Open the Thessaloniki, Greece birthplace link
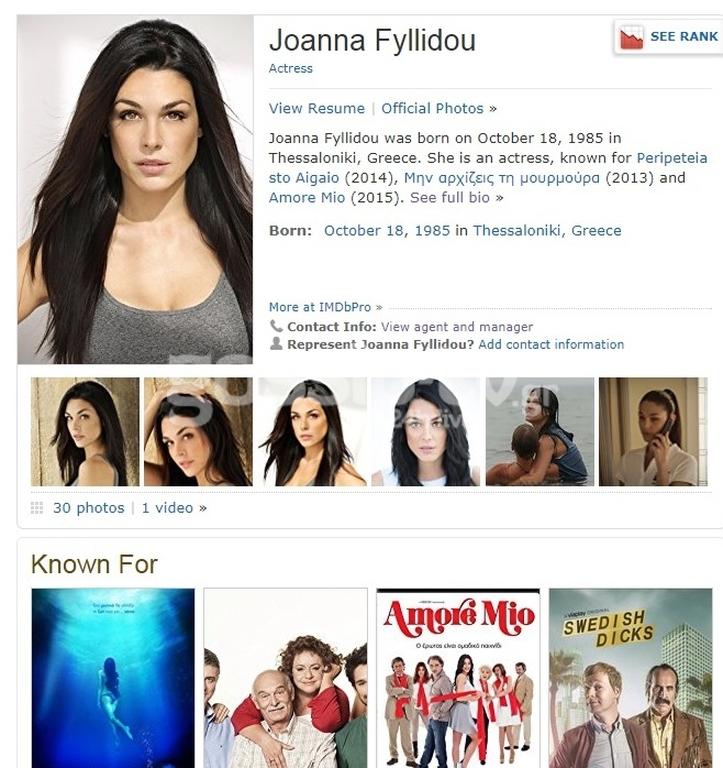This screenshot has width=723, height=768. (546, 230)
